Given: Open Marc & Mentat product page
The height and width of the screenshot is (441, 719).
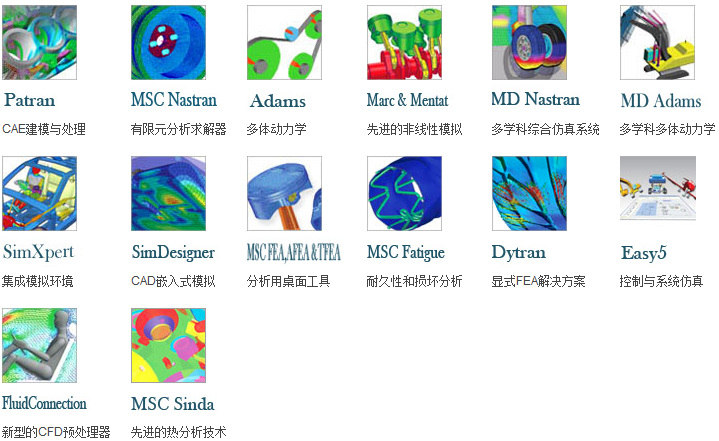Looking at the screenshot, I should point(404,42).
